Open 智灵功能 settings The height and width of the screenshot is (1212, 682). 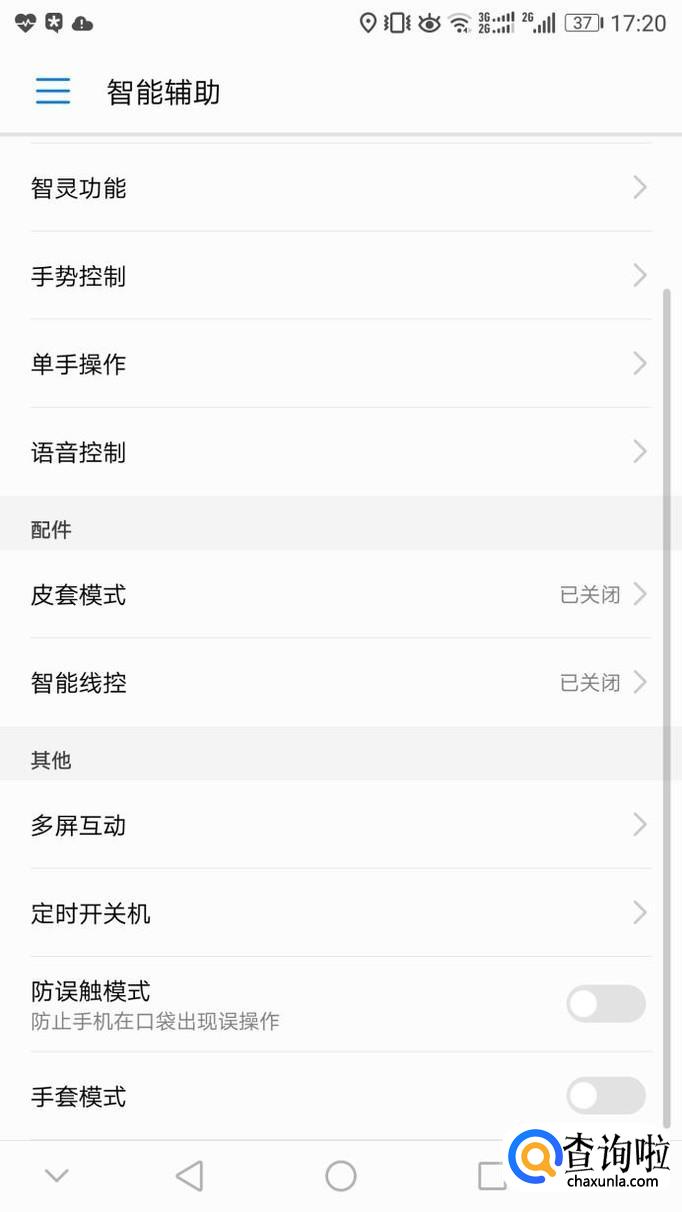[341, 188]
